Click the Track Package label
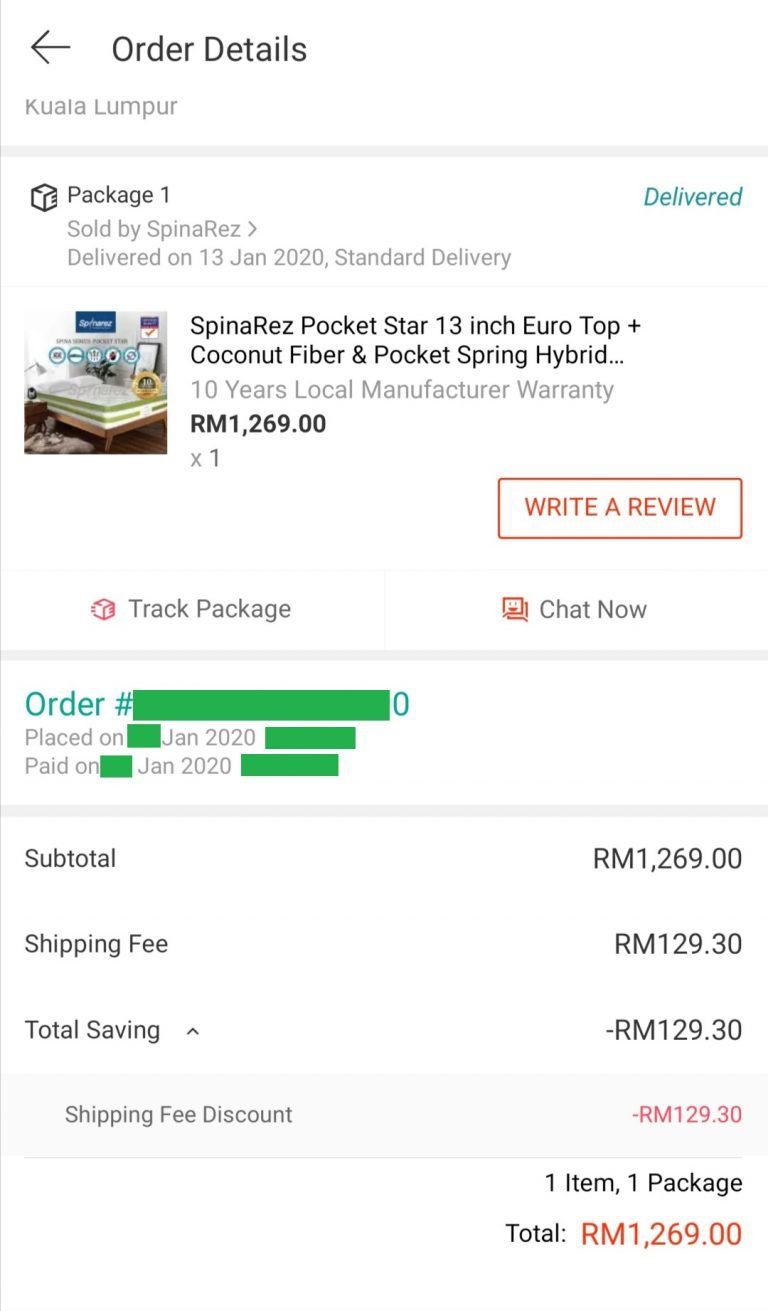This screenshot has width=768, height=1311. click(x=209, y=608)
